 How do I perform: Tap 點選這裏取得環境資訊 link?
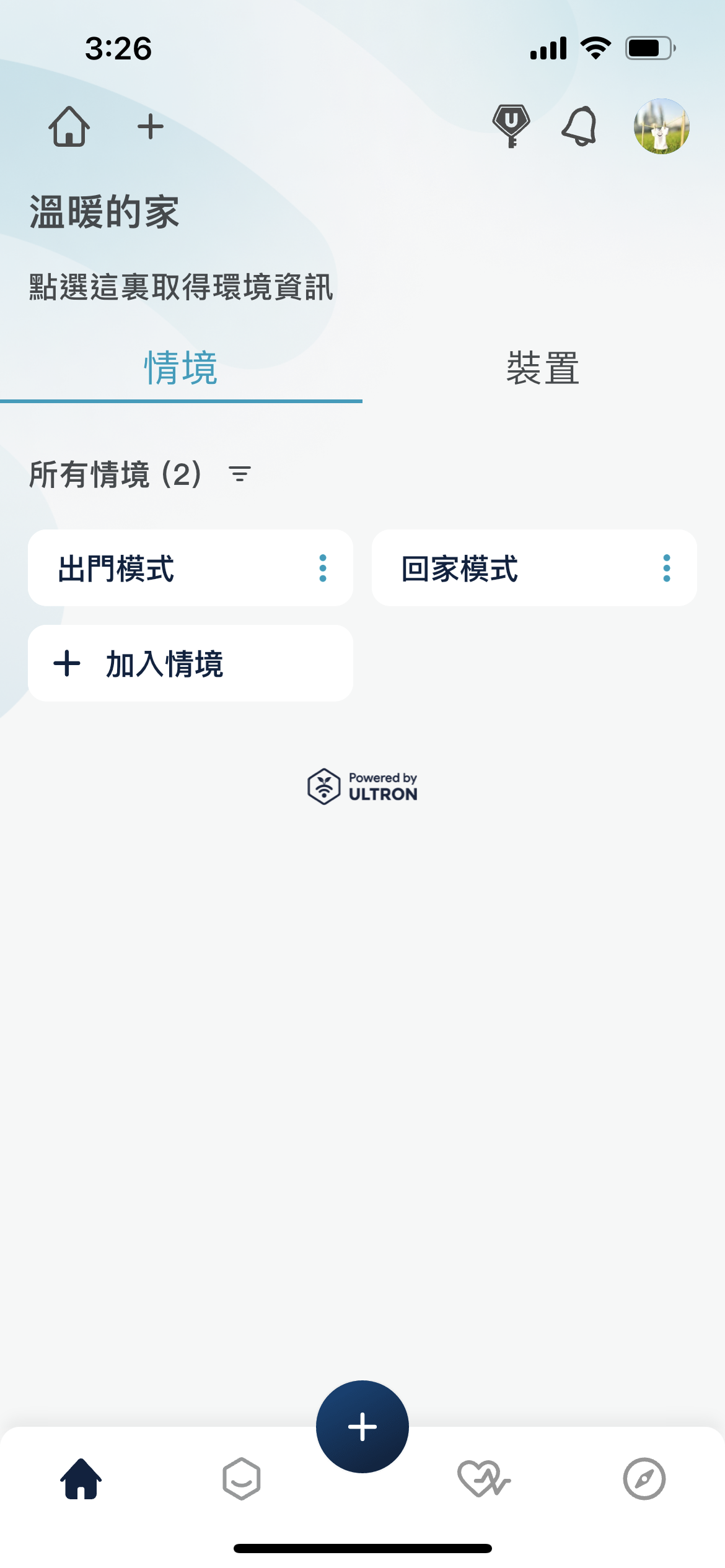(181, 287)
